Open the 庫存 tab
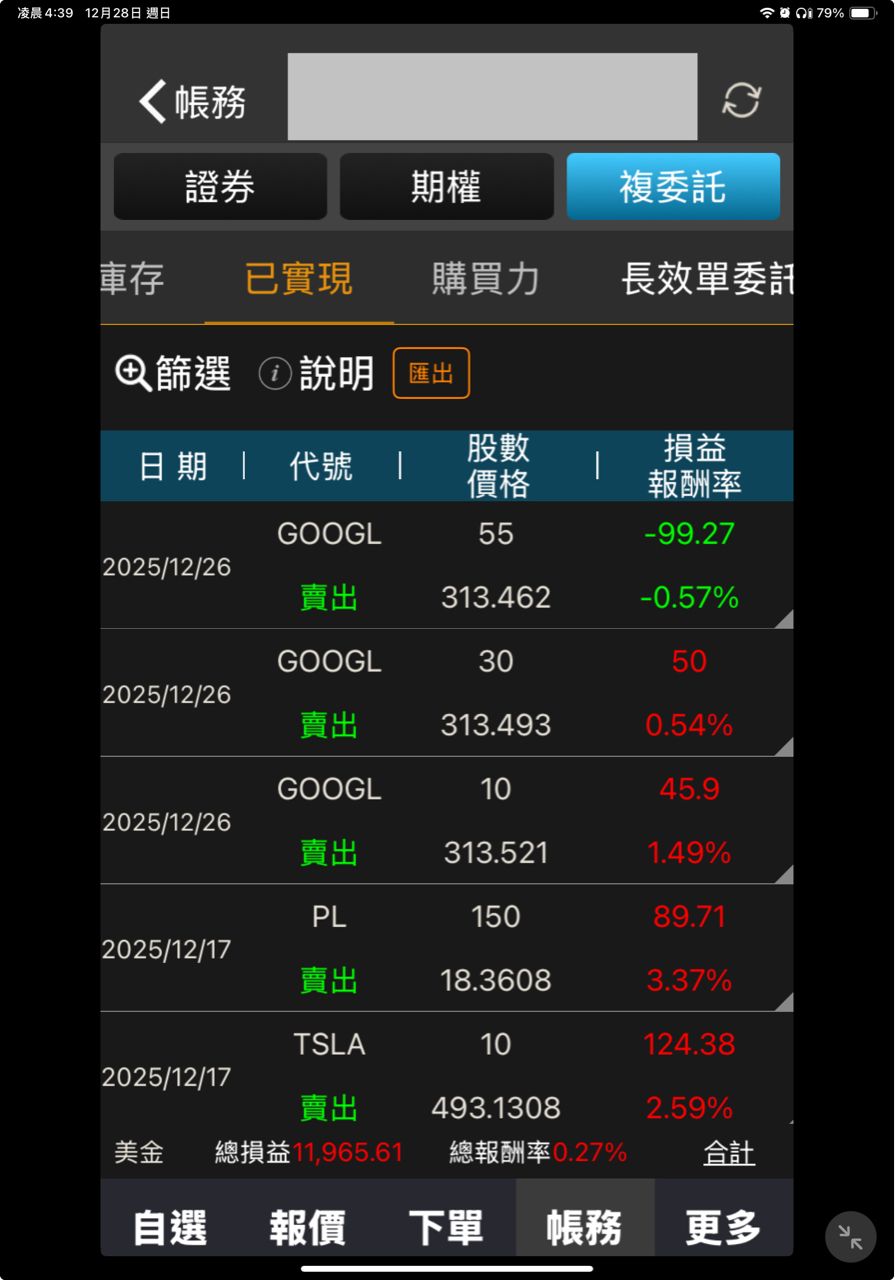 (x=133, y=280)
